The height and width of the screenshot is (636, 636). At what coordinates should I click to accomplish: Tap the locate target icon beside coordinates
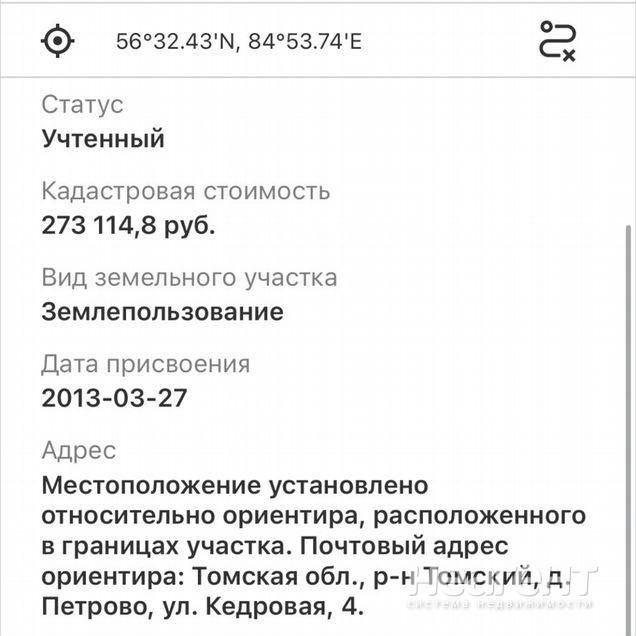pos(58,42)
